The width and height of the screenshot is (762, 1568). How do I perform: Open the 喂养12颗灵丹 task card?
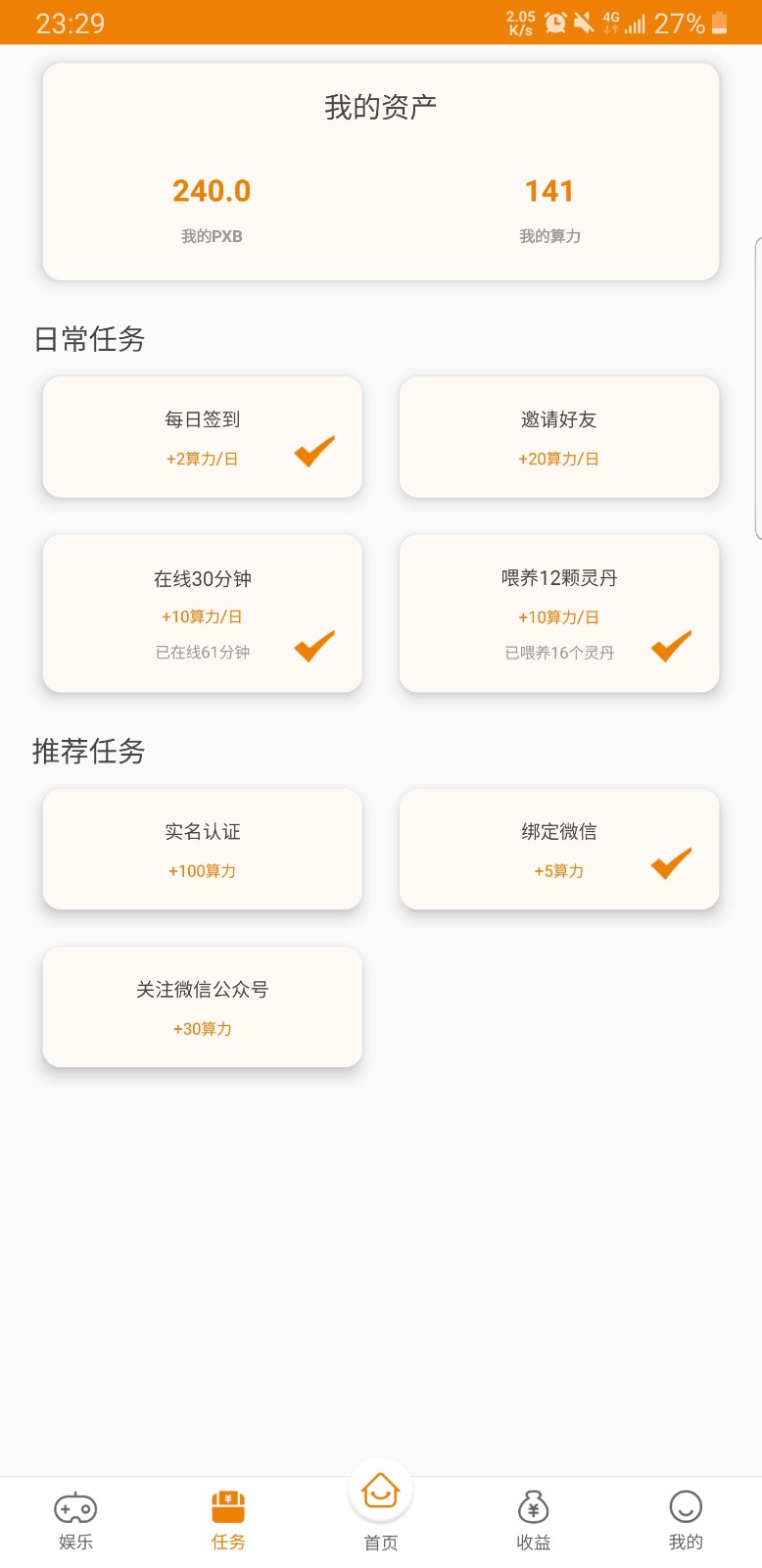(x=559, y=613)
